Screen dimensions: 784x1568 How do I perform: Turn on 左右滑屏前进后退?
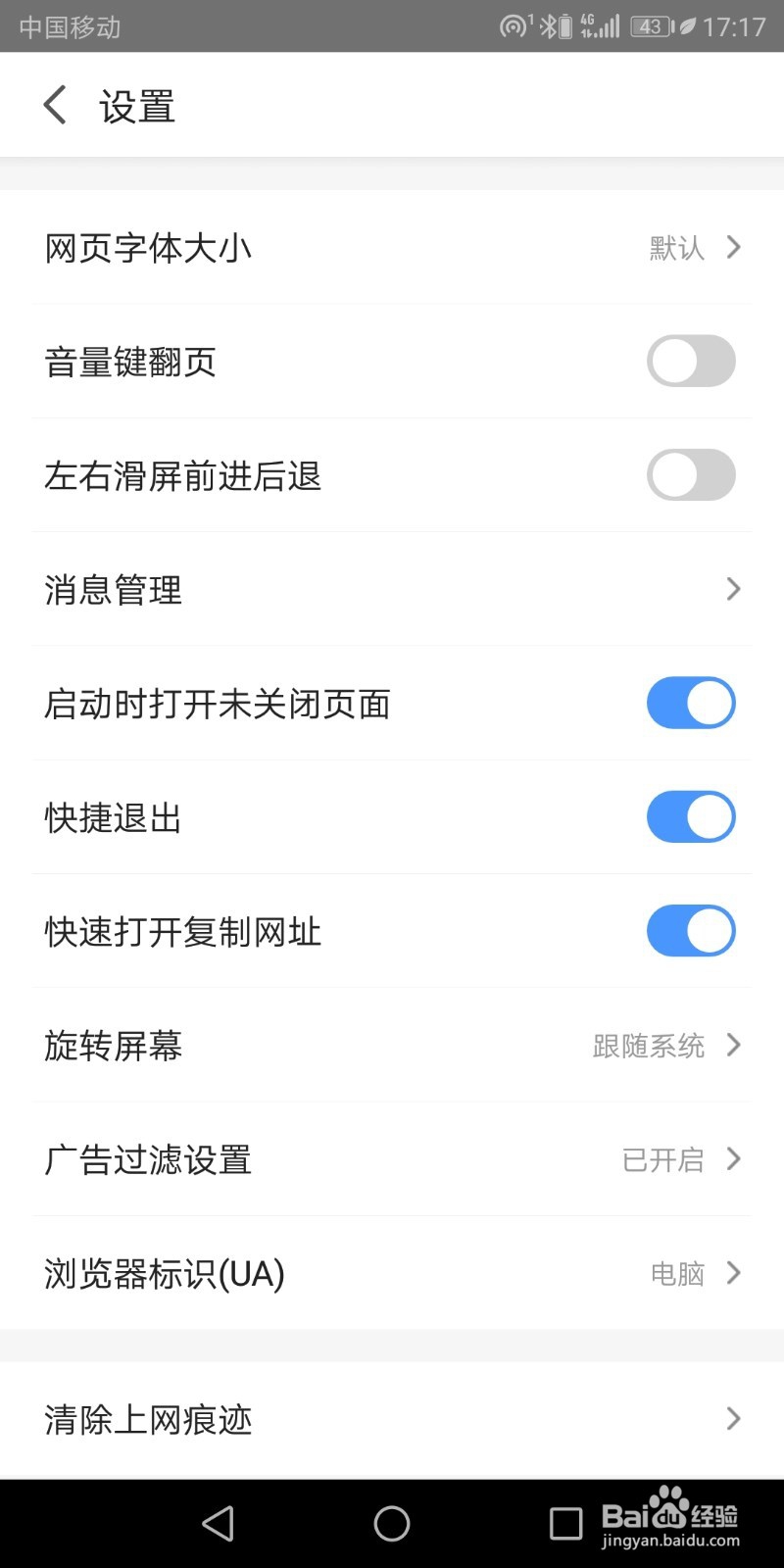[691, 475]
